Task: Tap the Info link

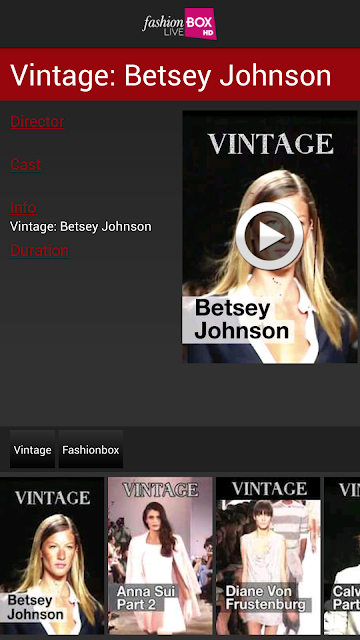Action: [23, 207]
